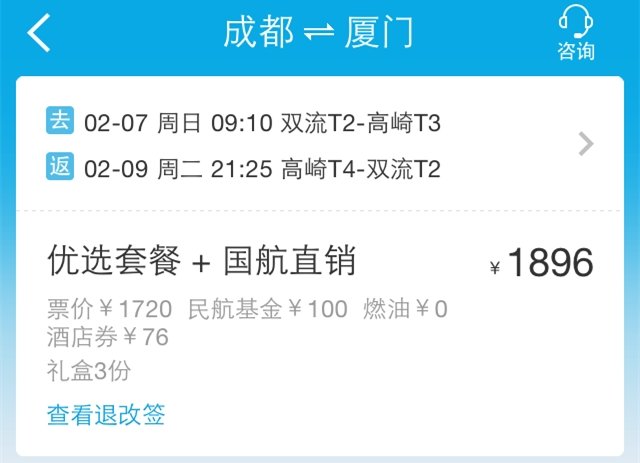Go back from the 成都–厦门 flight page
Image resolution: width=640 pixels, height=463 pixels.
click(x=38, y=33)
